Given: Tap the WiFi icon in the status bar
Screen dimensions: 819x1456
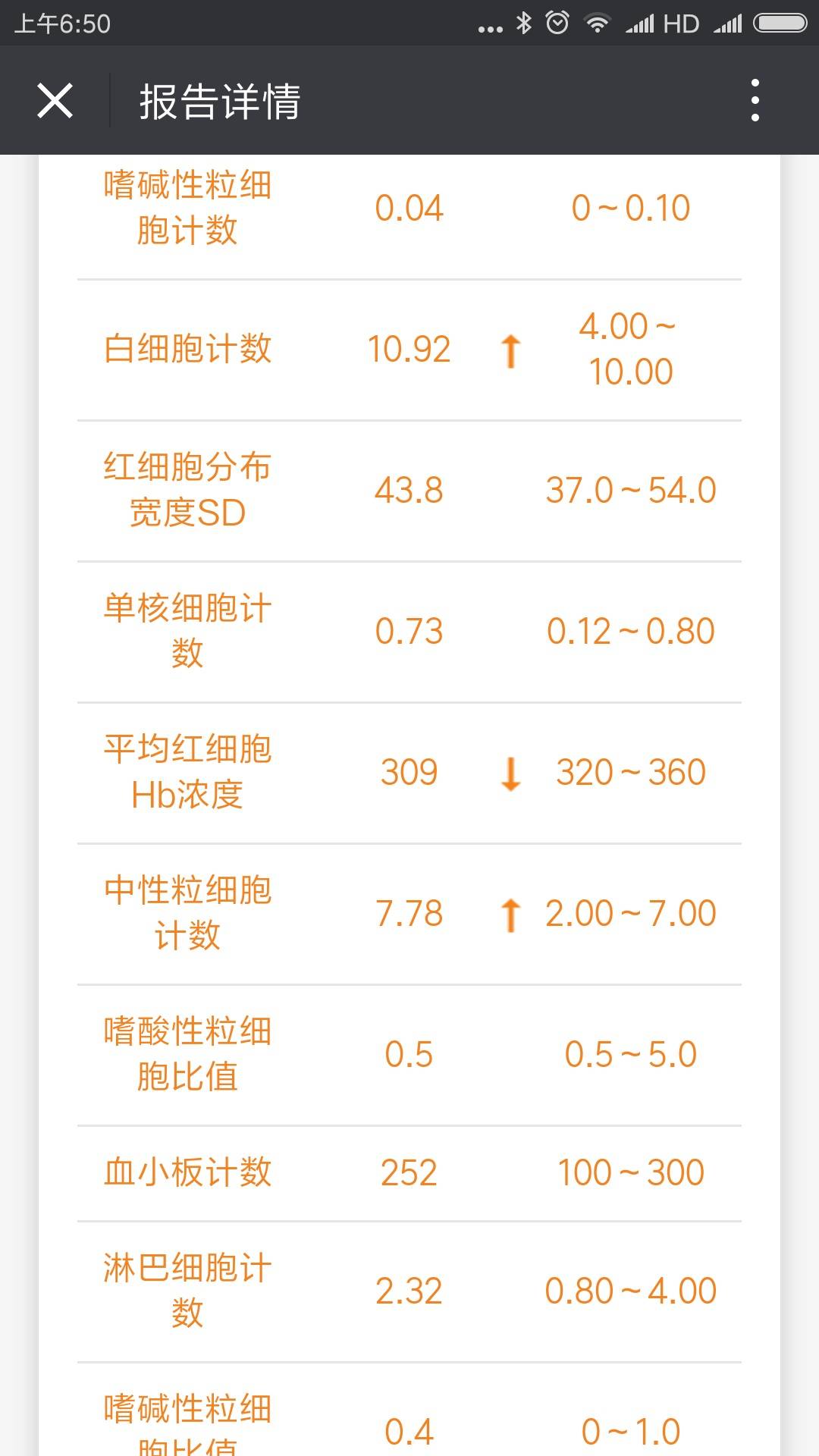Looking at the screenshot, I should point(598,23).
